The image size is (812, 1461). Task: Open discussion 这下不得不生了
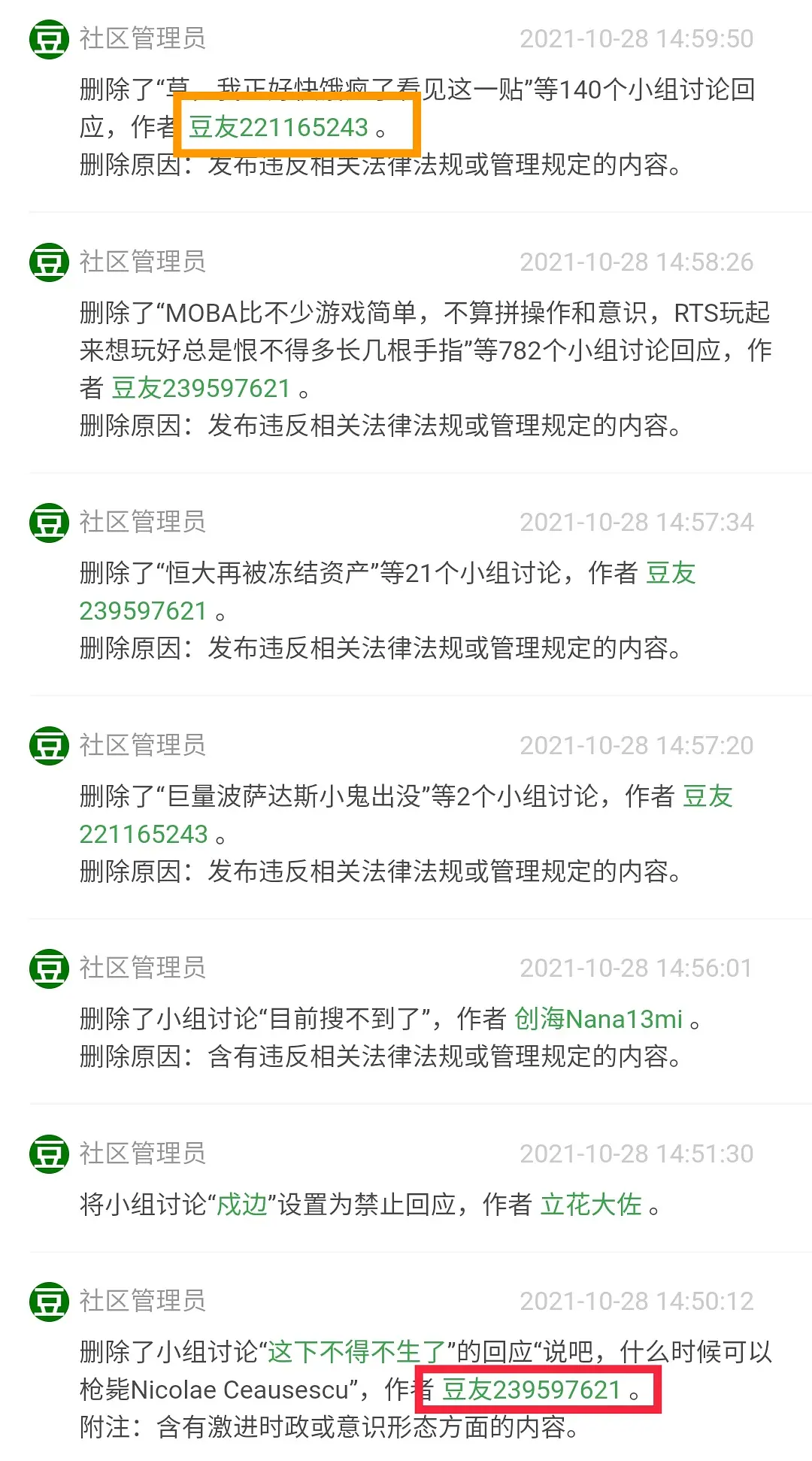click(x=356, y=1352)
